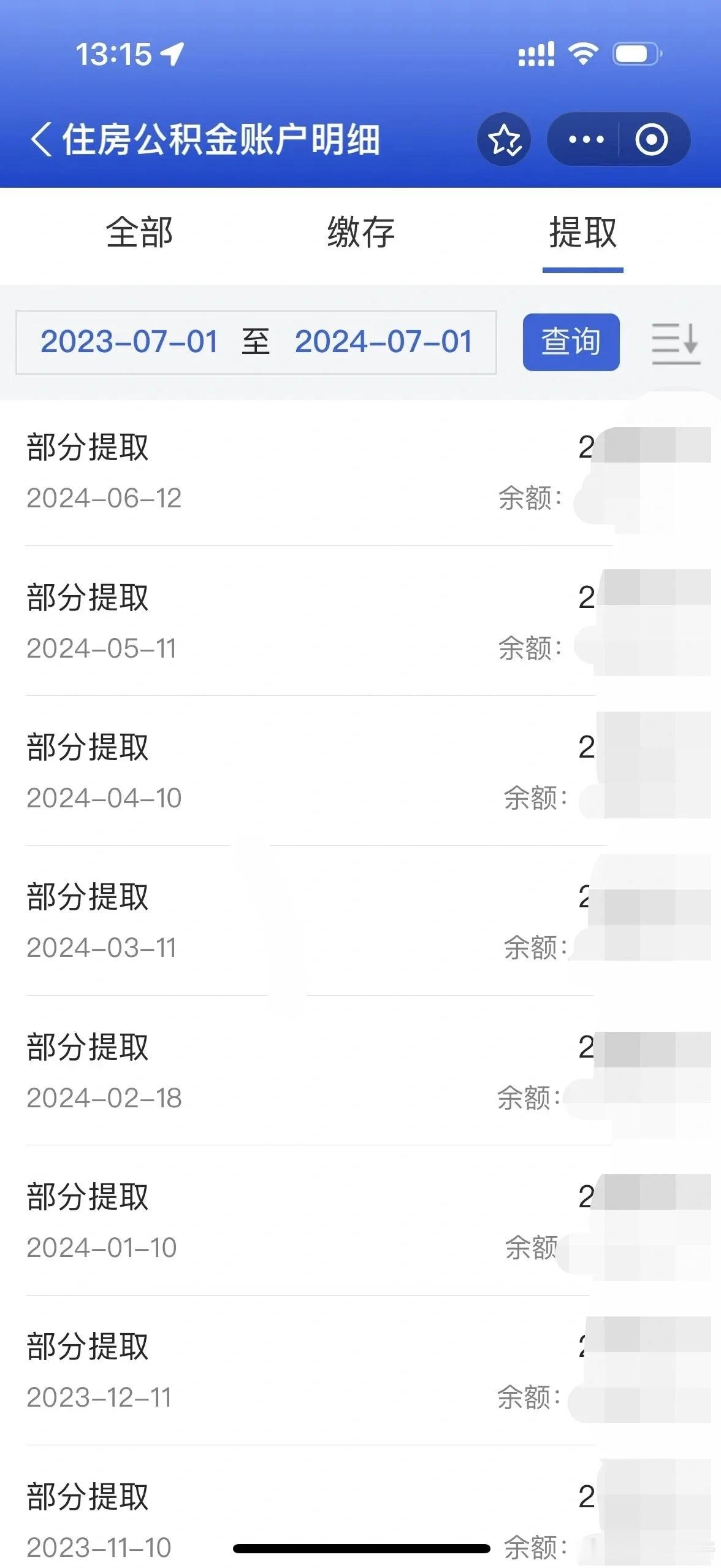Open the 2024-06-12 部分提取 record

pos(360,472)
